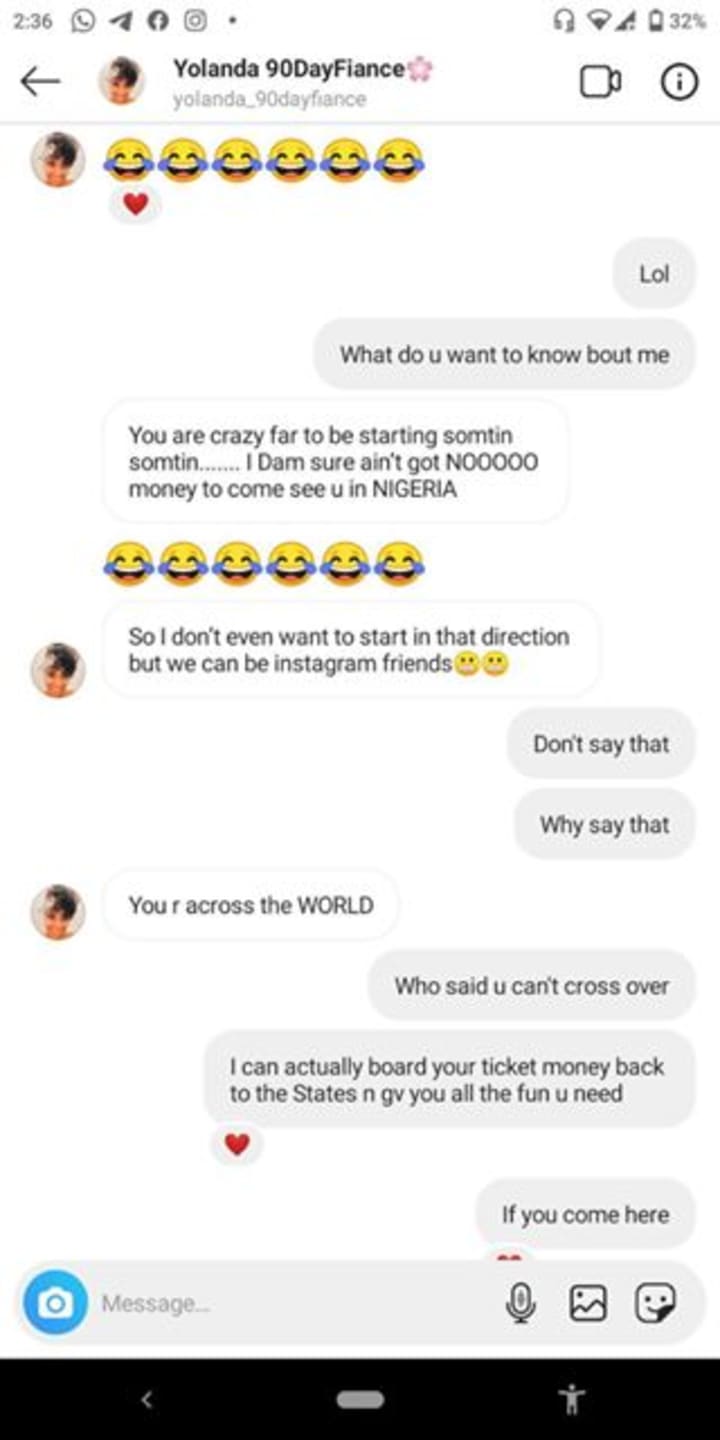Open the accessibility shortcut button
Image resolution: width=720 pixels, height=1440 pixels.
coord(573,1400)
